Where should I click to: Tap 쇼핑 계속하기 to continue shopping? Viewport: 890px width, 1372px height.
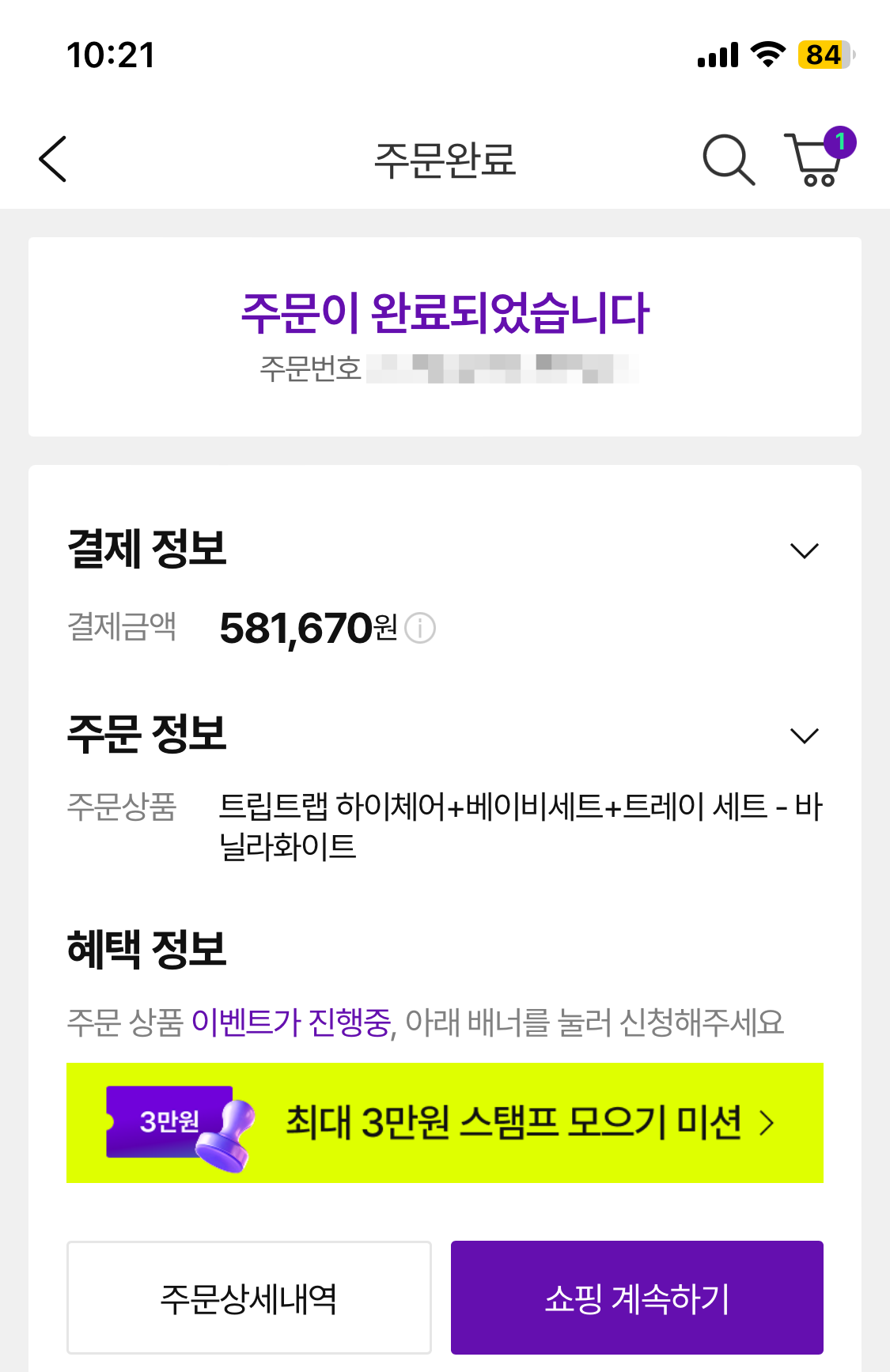click(637, 1298)
